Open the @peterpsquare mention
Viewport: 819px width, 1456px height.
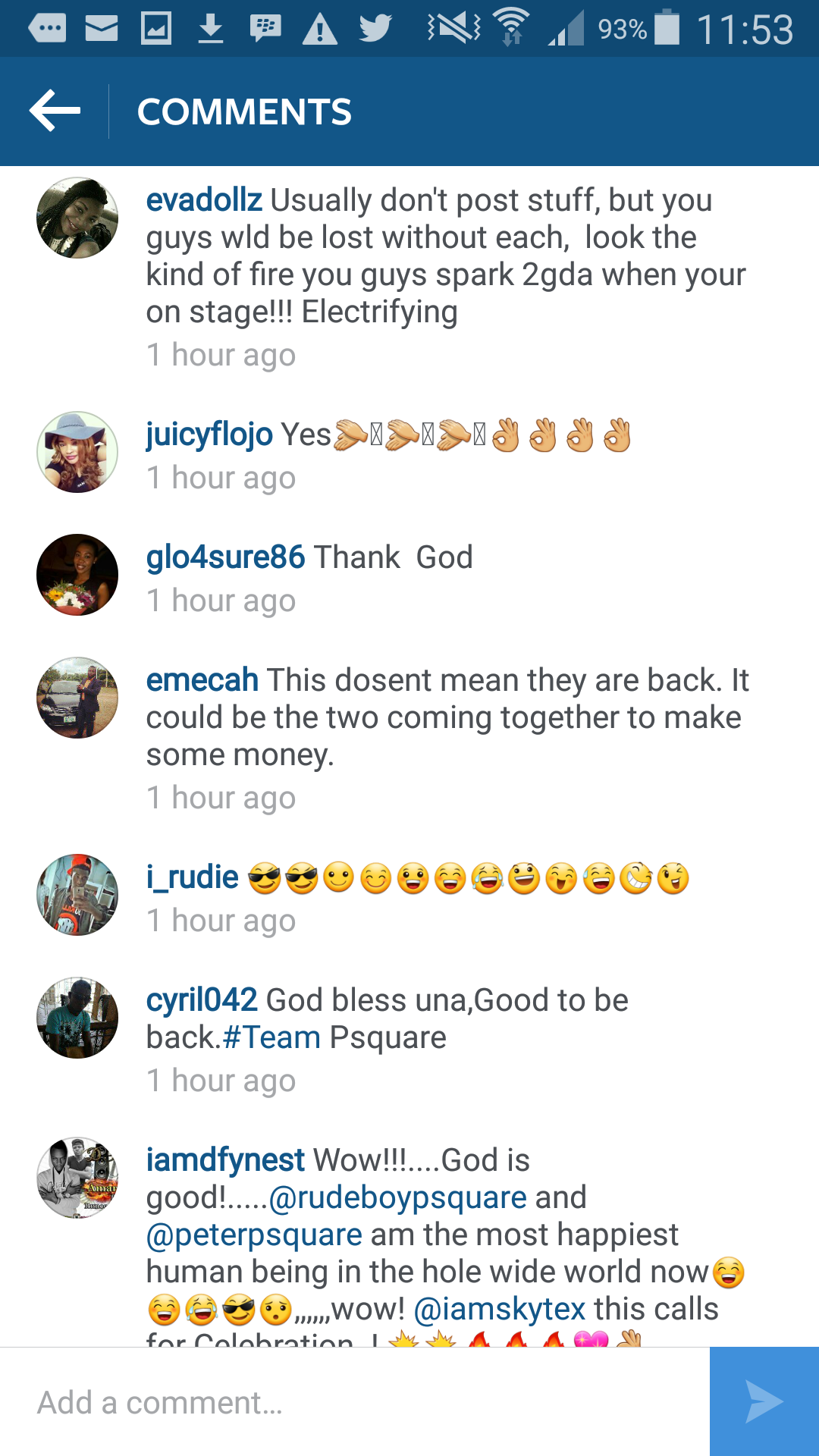[x=254, y=1235]
